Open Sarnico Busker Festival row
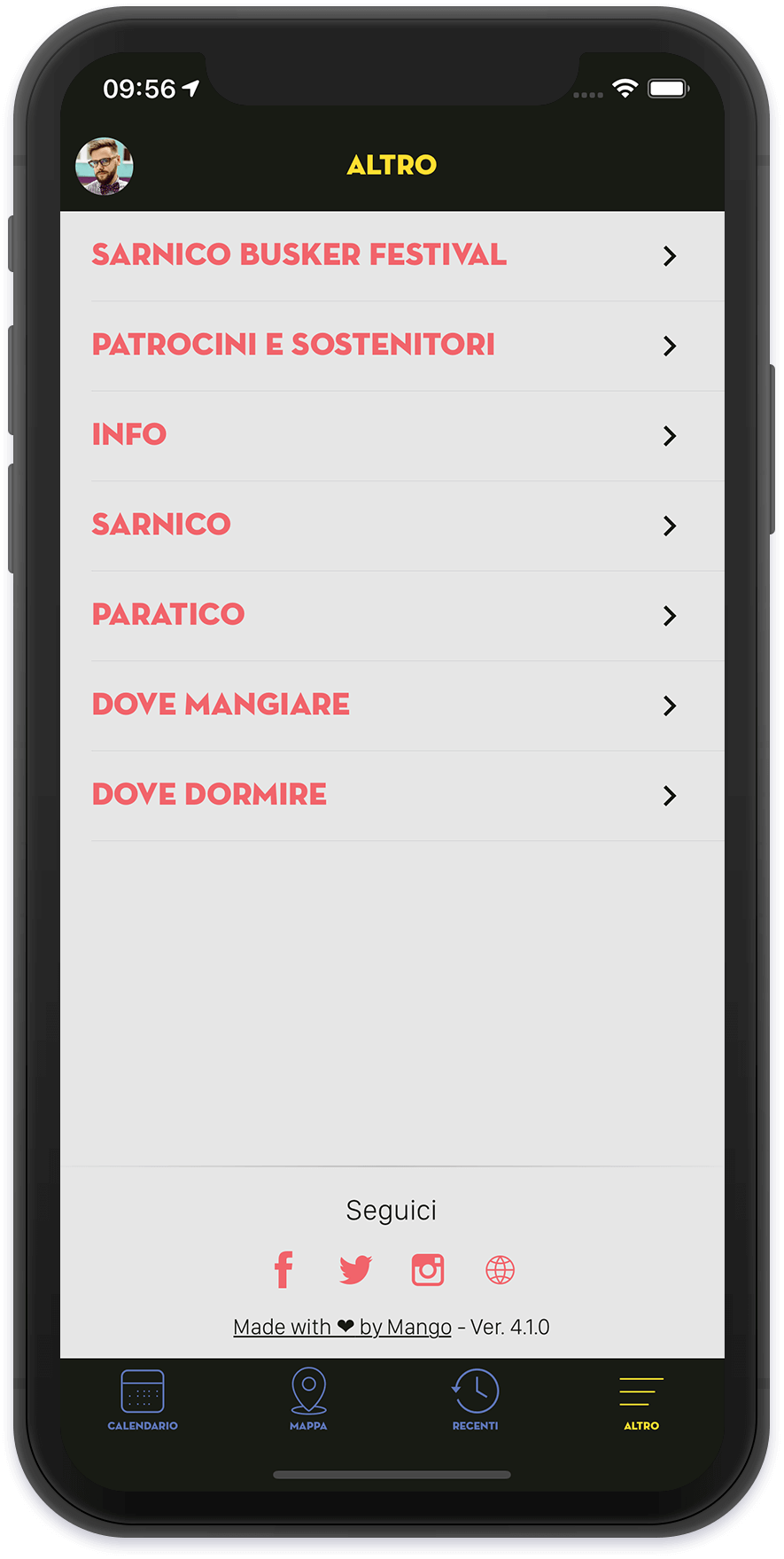 (392, 256)
